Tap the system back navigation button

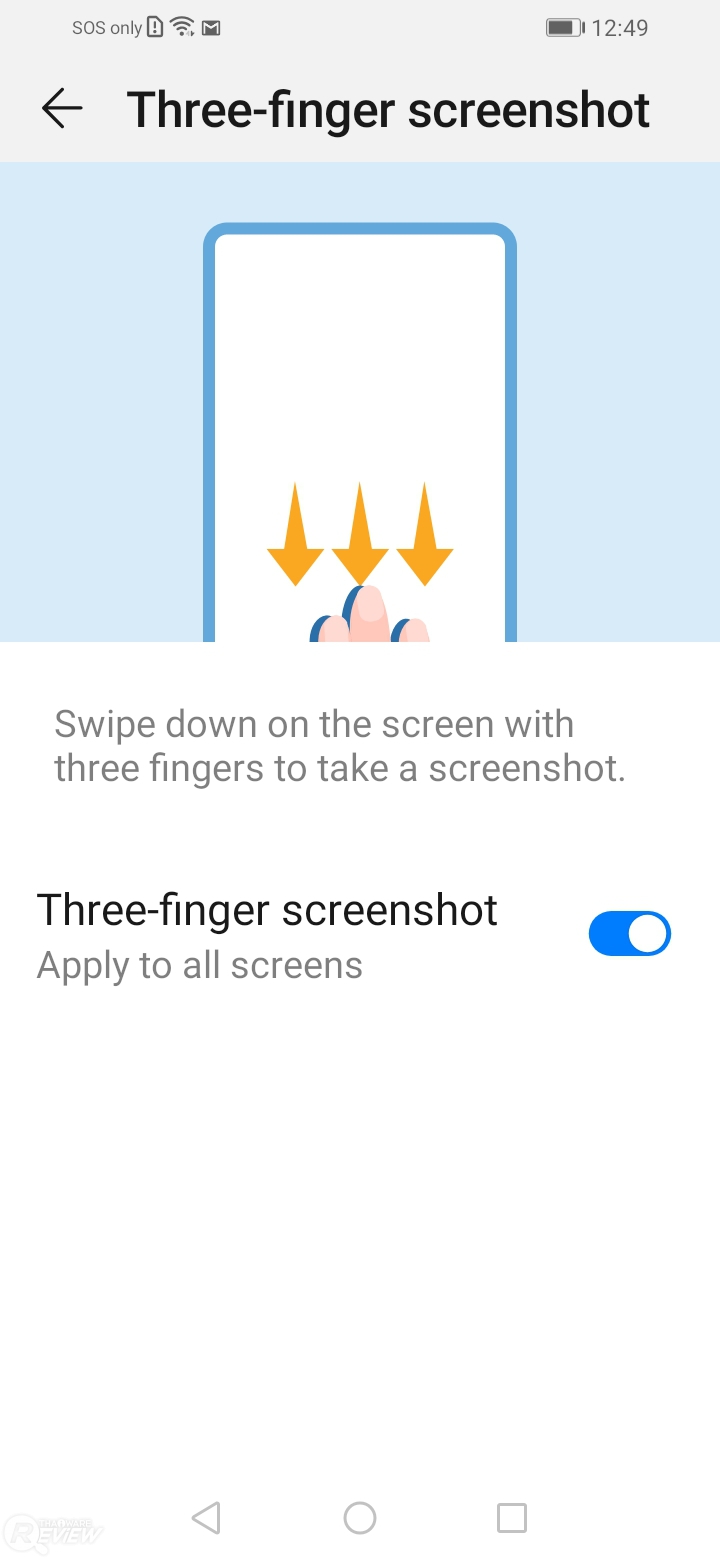pyautogui.click(x=206, y=1518)
